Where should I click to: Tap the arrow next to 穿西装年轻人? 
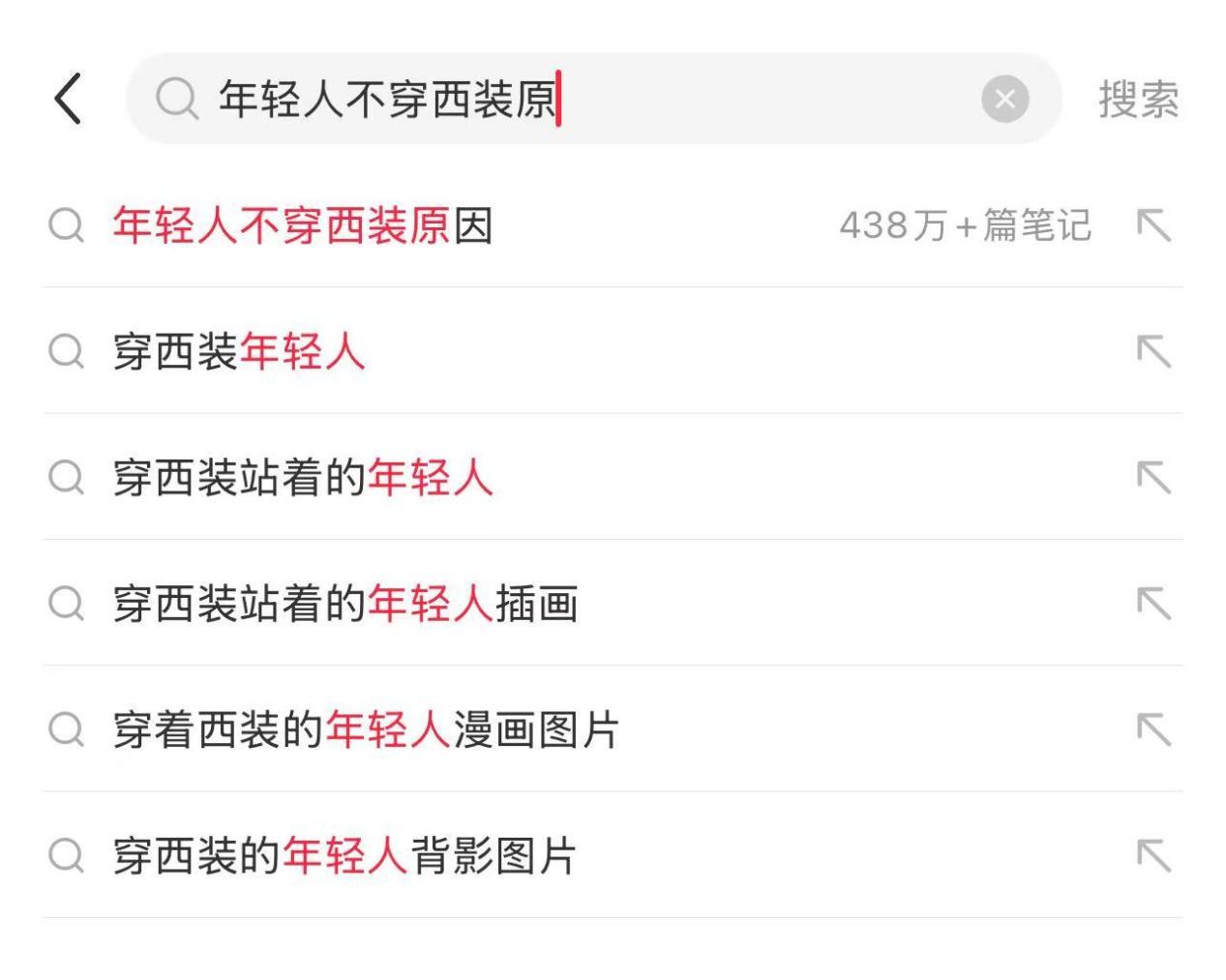point(1153,351)
